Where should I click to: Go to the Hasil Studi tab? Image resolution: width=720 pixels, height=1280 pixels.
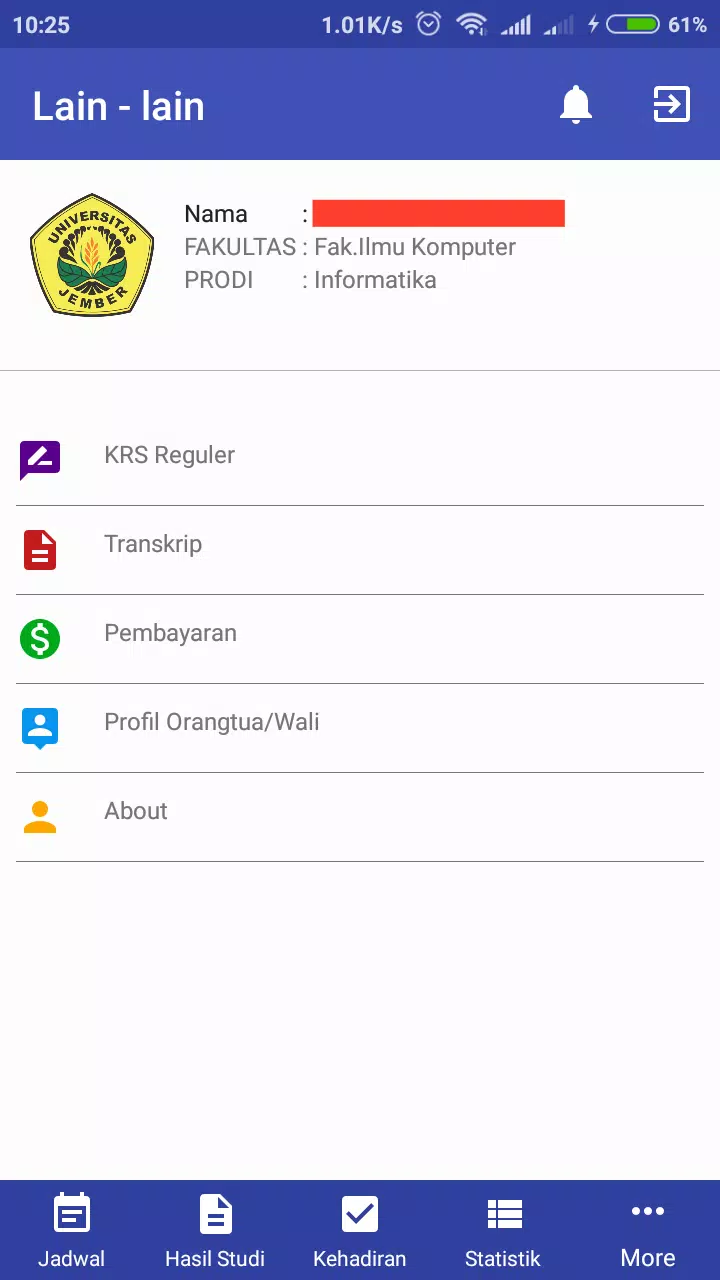coord(216,1230)
